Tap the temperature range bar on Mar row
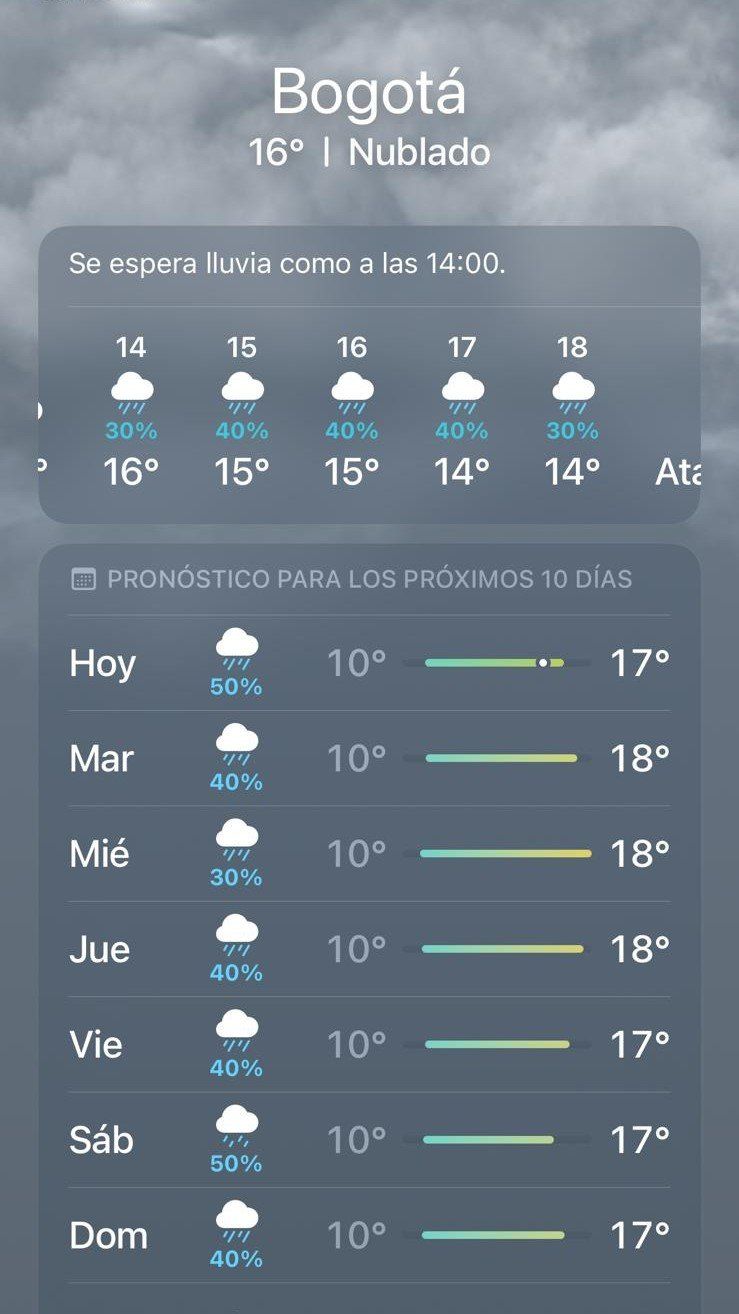This screenshot has height=1314, width=739. point(500,757)
